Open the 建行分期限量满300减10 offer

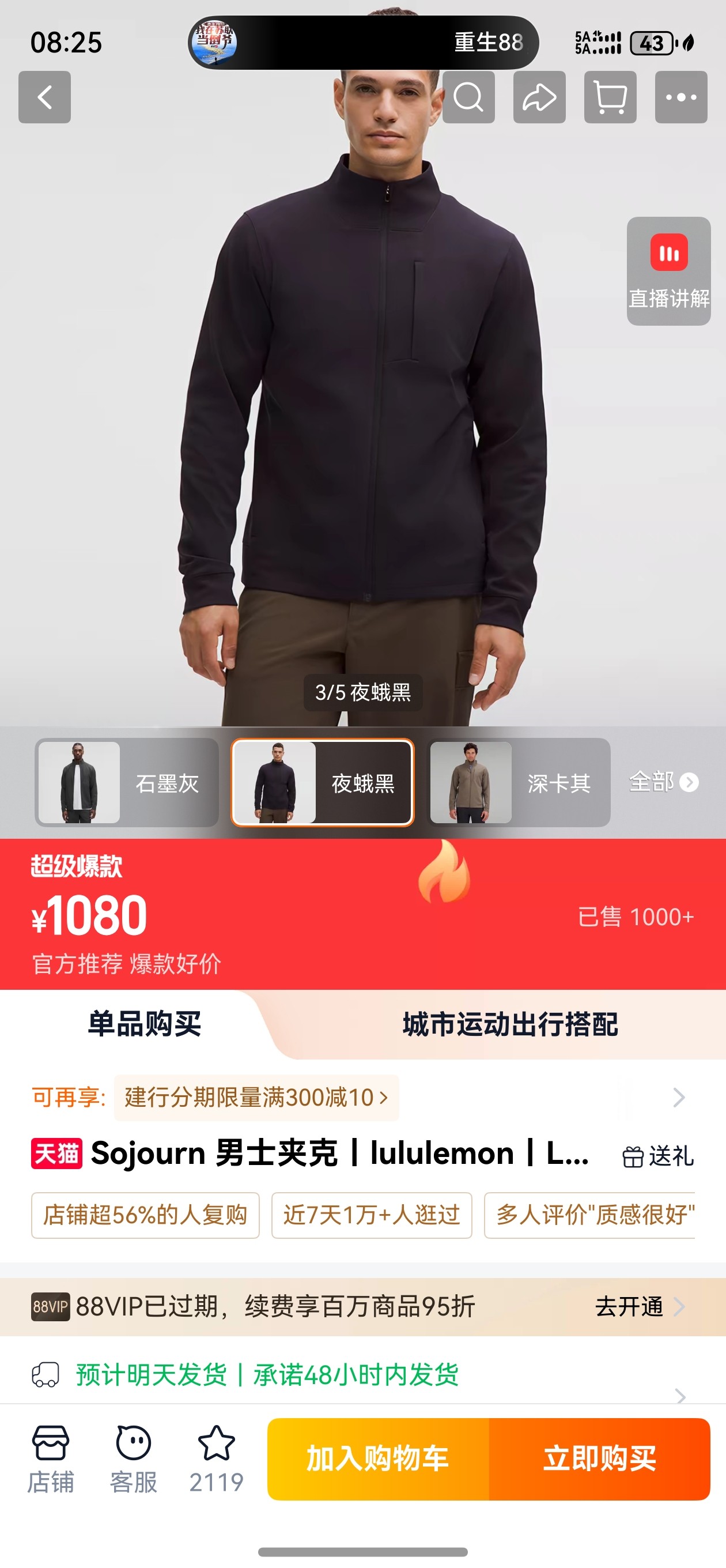[x=256, y=1098]
